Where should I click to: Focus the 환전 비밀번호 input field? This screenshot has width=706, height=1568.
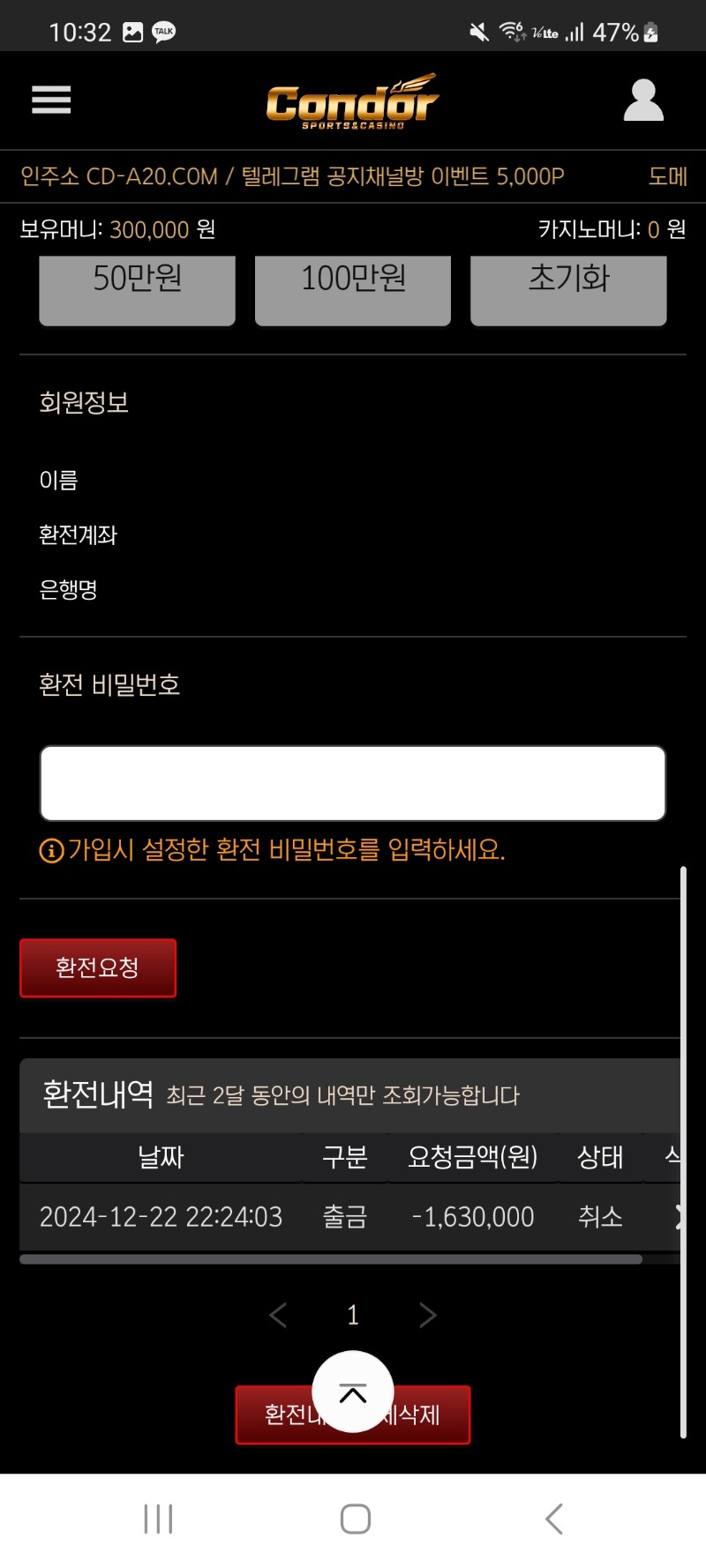click(353, 783)
